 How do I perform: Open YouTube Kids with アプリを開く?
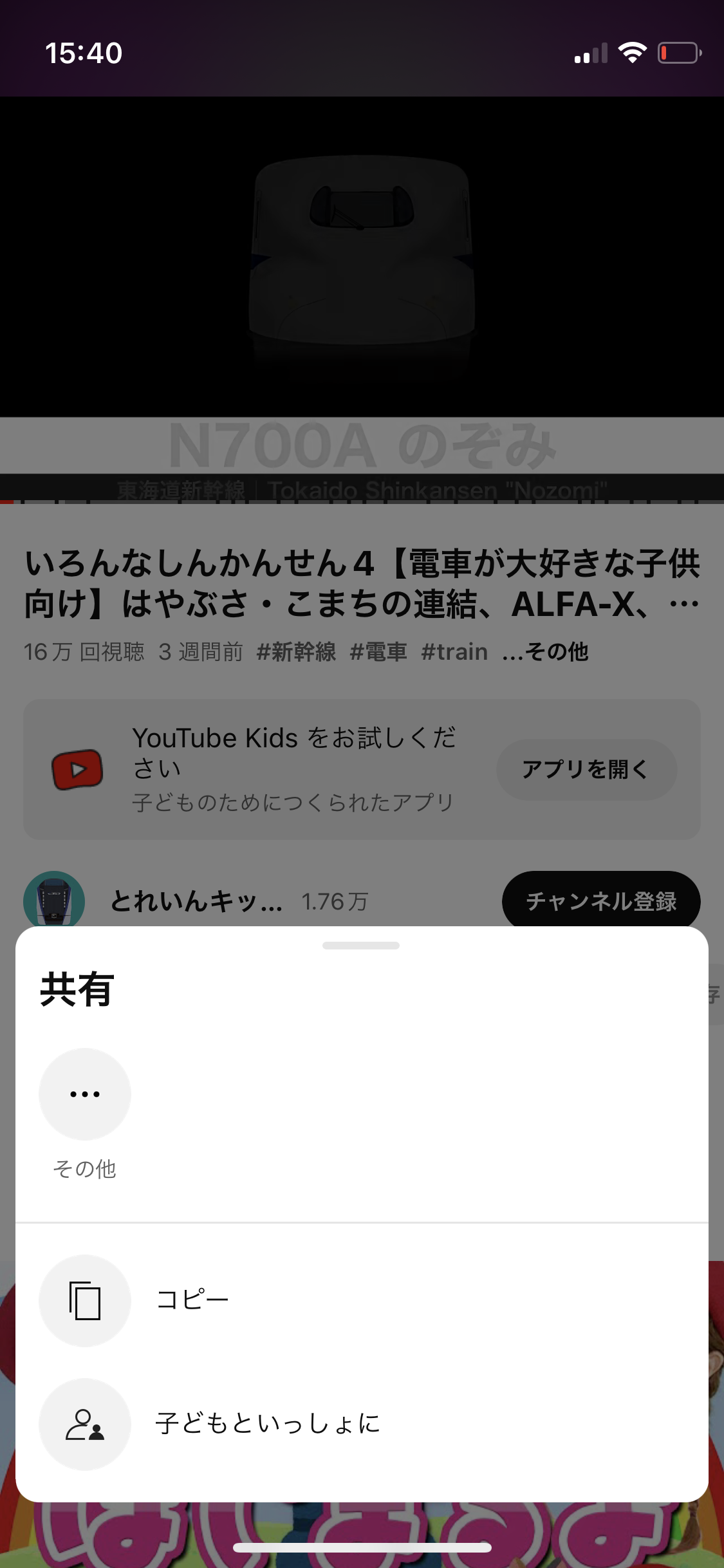point(586,769)
